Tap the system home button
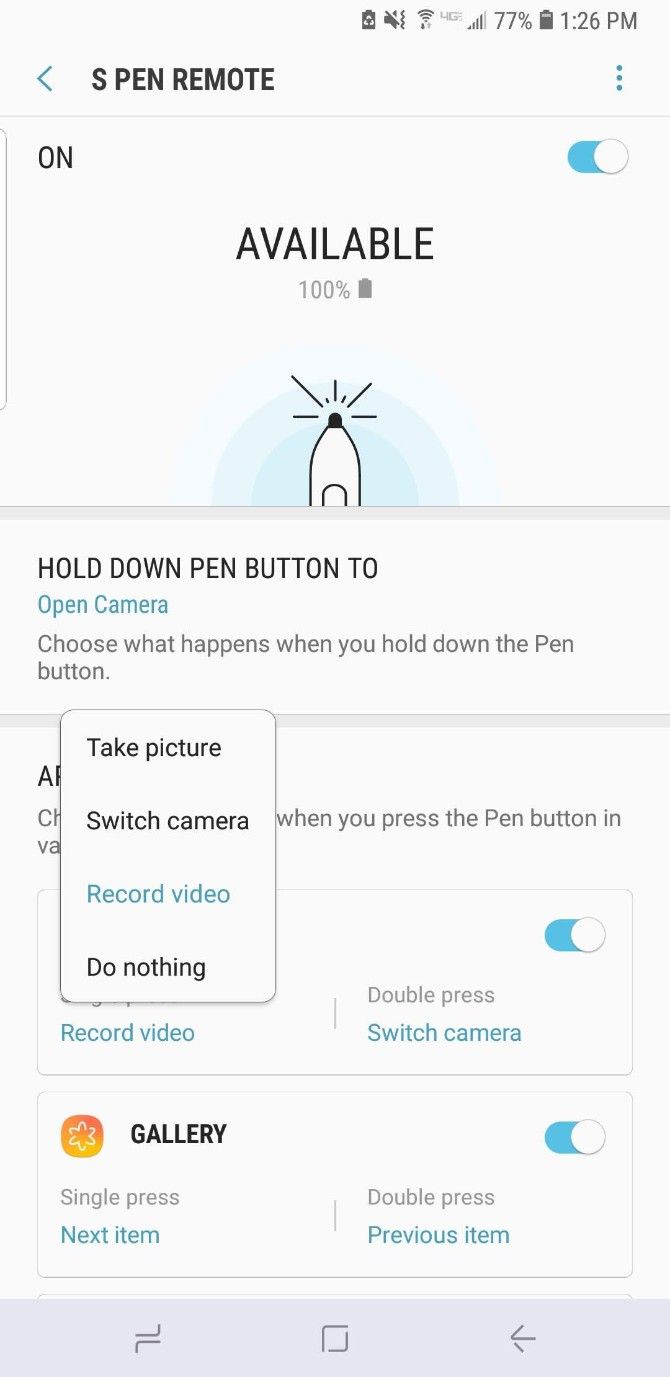This screenshot has width=670, height=1377. pyautogui.click(x=335, y=1338)
